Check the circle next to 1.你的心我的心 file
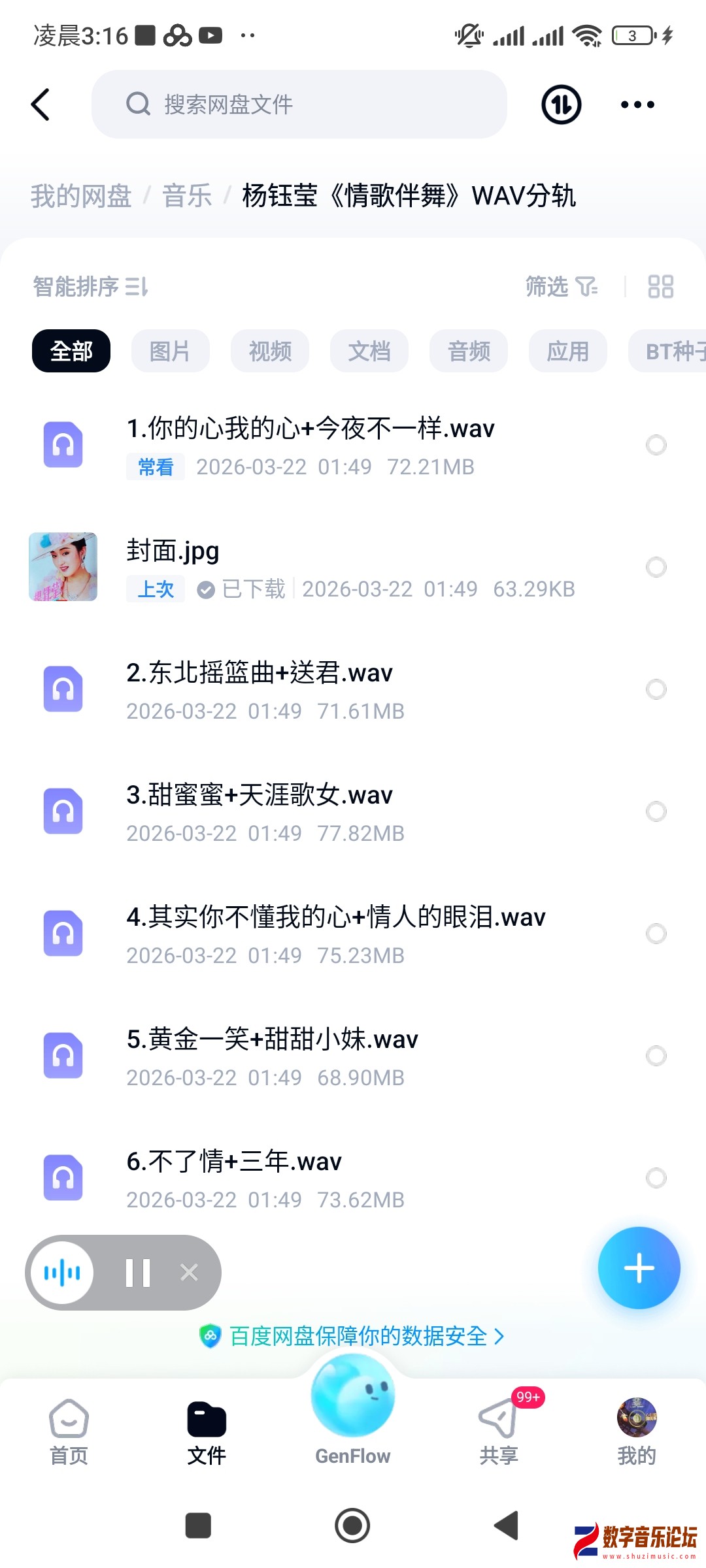 (x=656, y=445)
